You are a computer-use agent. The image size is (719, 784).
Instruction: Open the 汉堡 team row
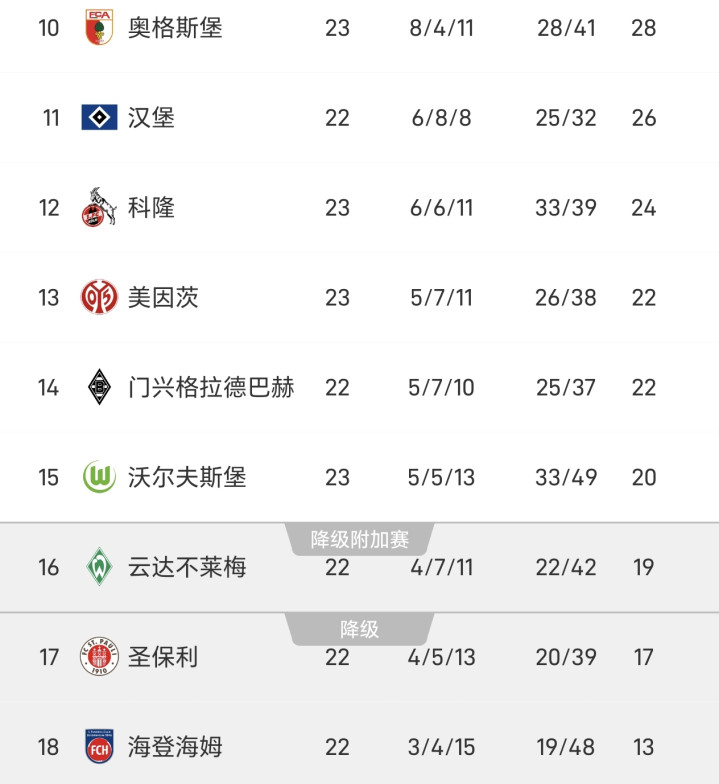point(151,118)
